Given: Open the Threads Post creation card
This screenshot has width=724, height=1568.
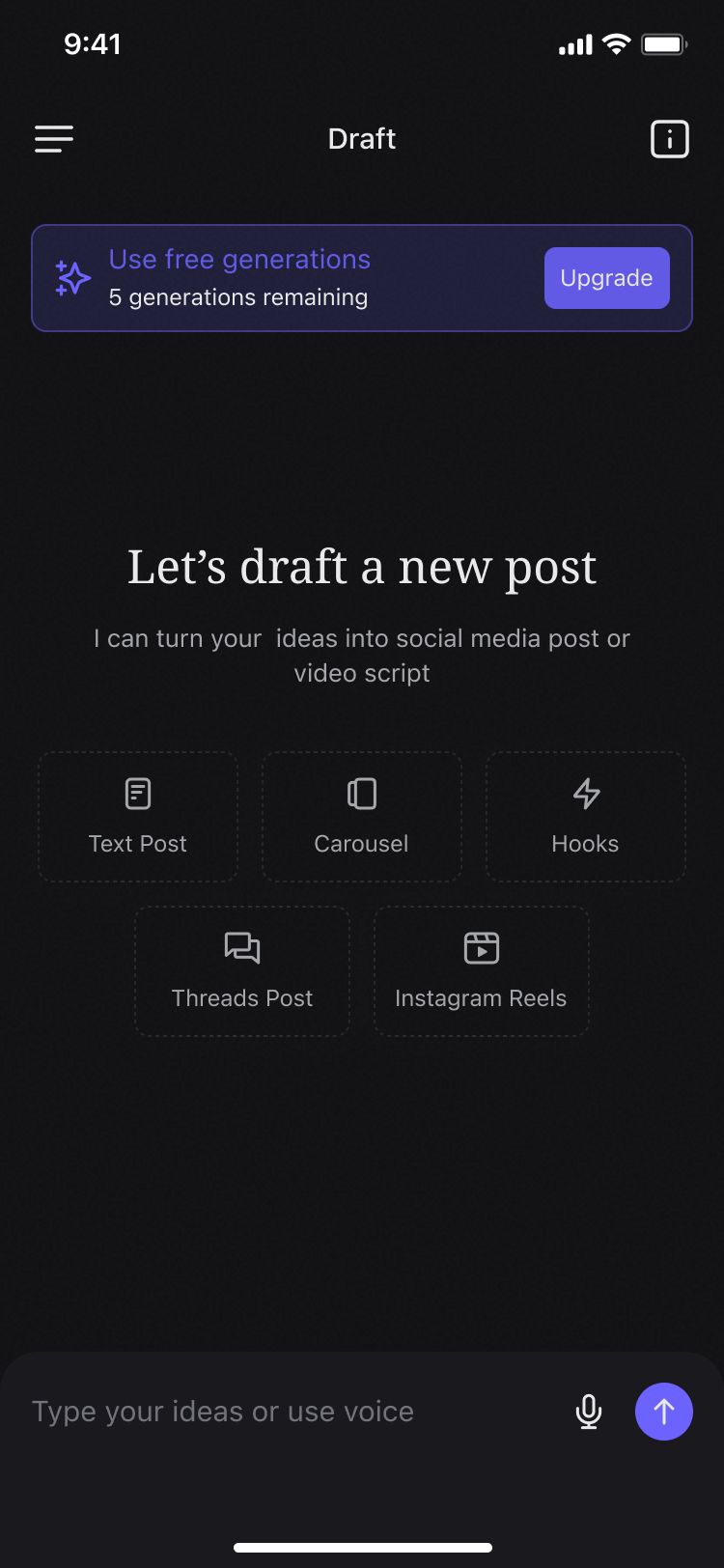Looking at the screenshot, I should click(241, 971).
